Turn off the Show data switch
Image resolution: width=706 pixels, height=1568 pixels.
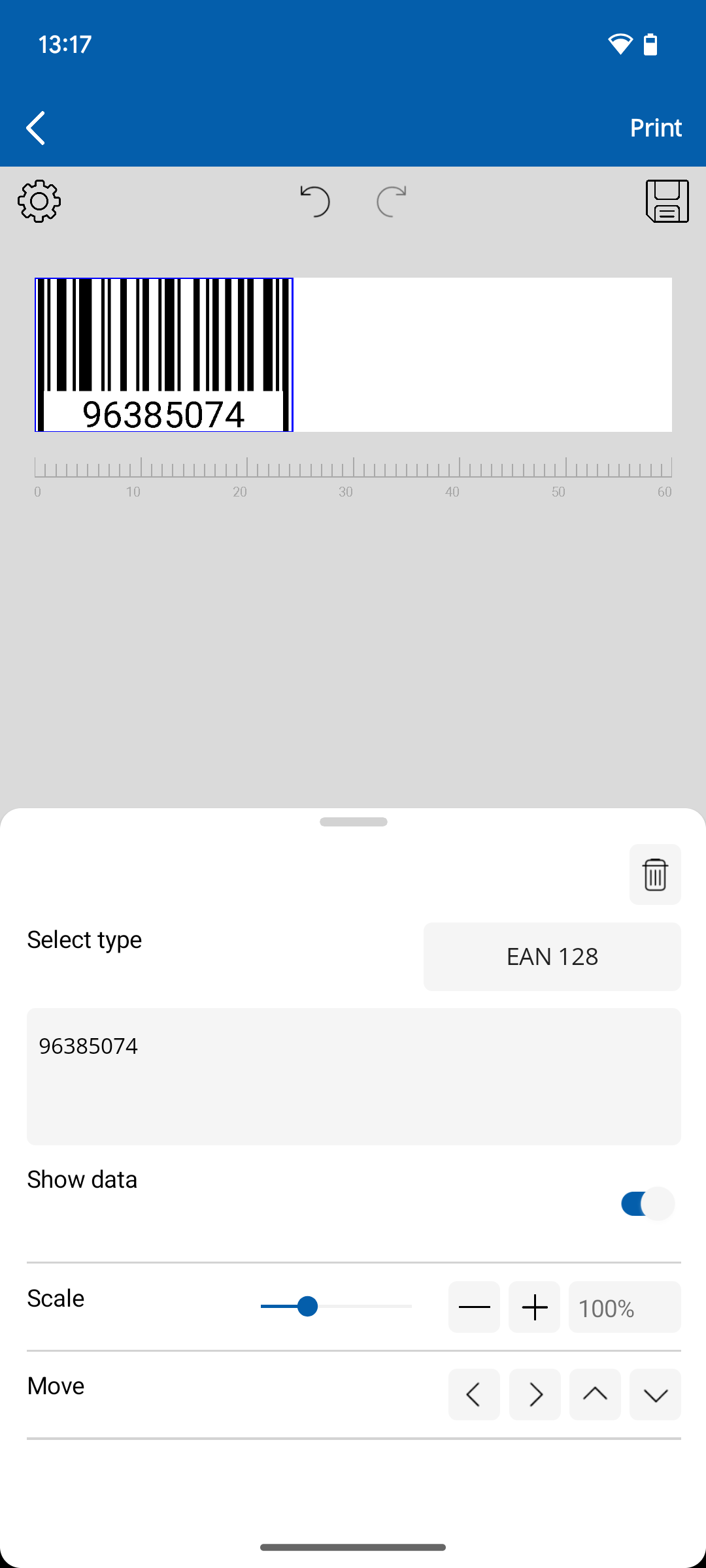(x=647, y=1203)
